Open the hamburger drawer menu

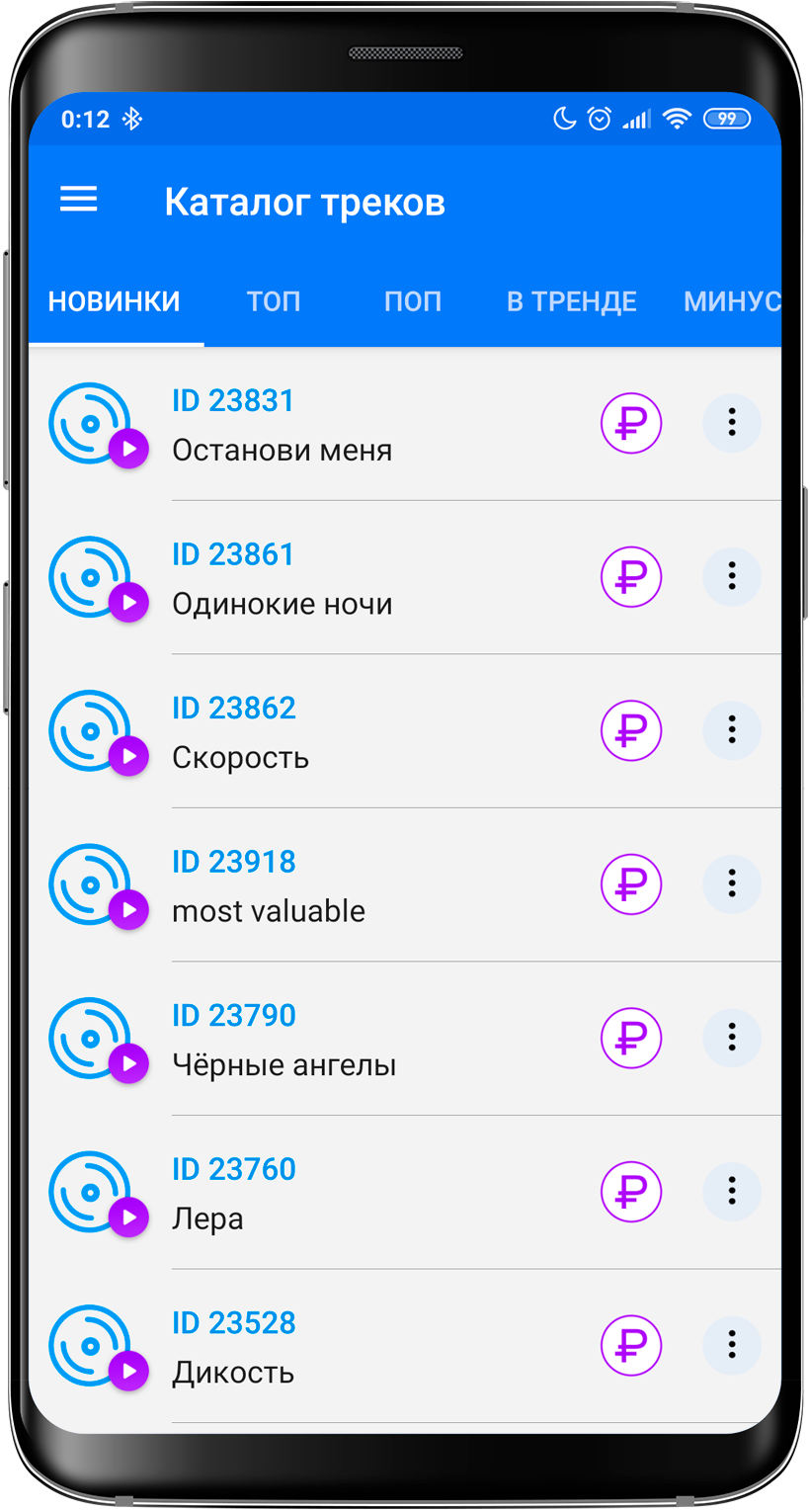79,201
